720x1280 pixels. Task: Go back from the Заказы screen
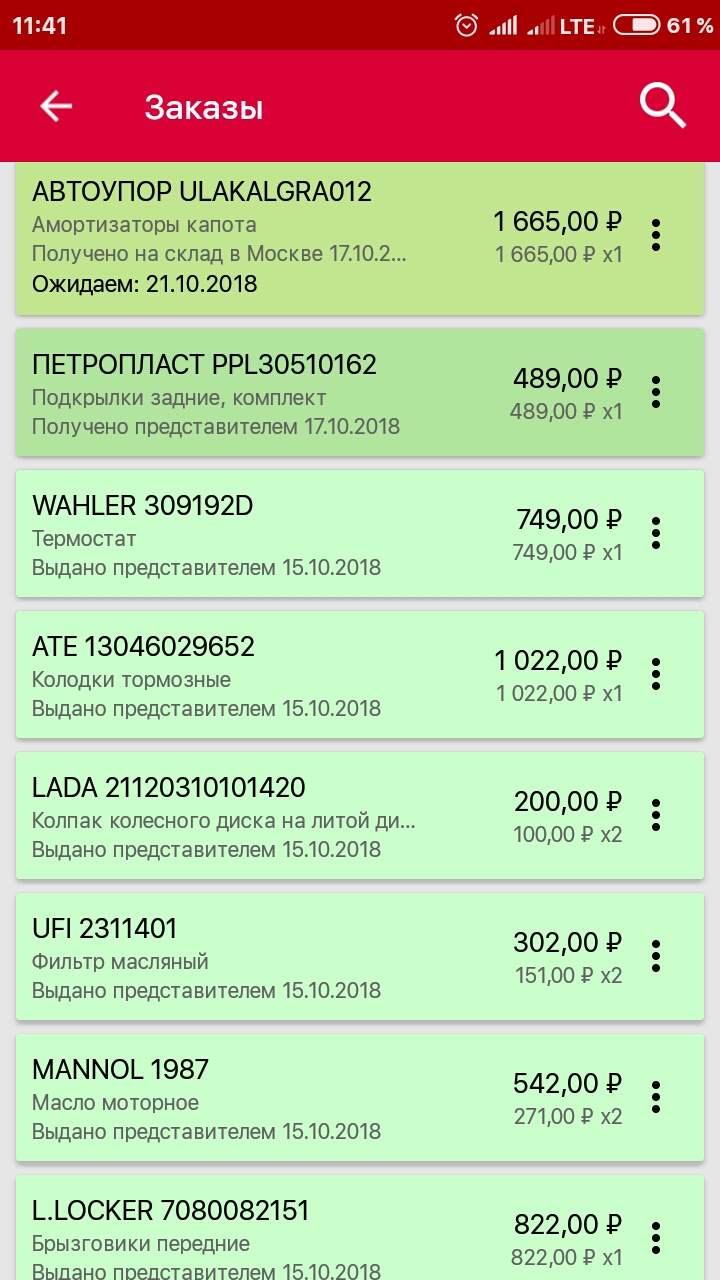click(56, 106)
